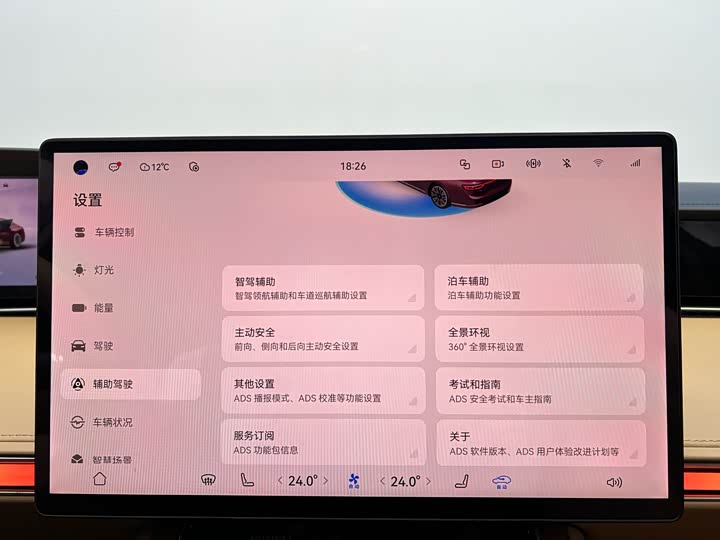Toggle the windshield defrost icon
The height and width of the screenshot is (540, 720).
pos(208,481)
